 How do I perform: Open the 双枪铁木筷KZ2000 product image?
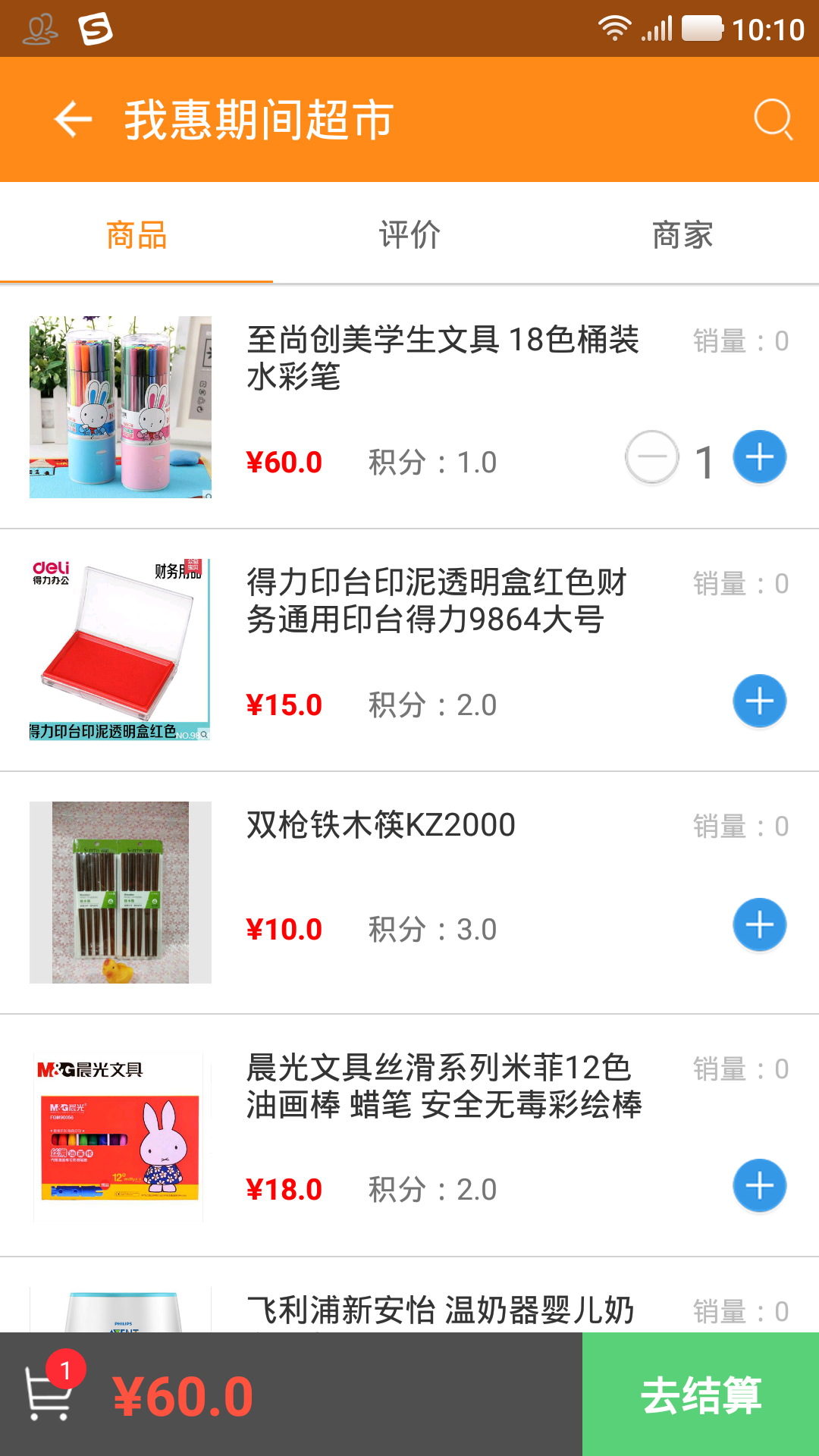point(121,893)
